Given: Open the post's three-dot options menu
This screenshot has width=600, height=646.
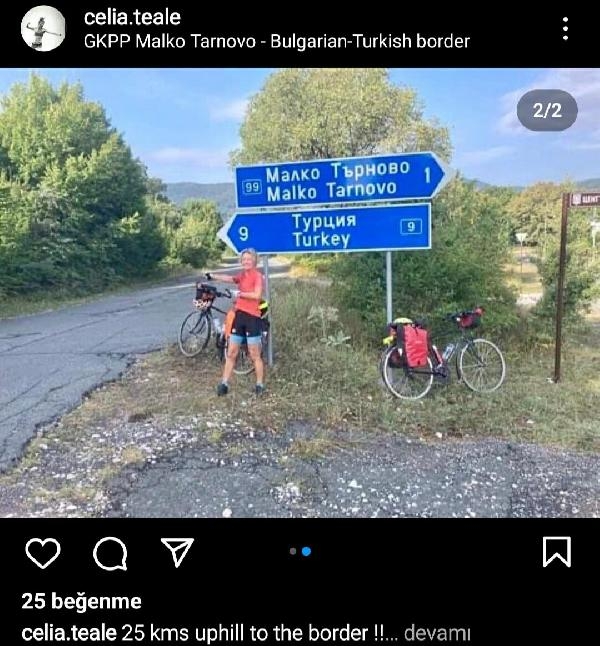Looking at the screenshot, I should 565,28.
